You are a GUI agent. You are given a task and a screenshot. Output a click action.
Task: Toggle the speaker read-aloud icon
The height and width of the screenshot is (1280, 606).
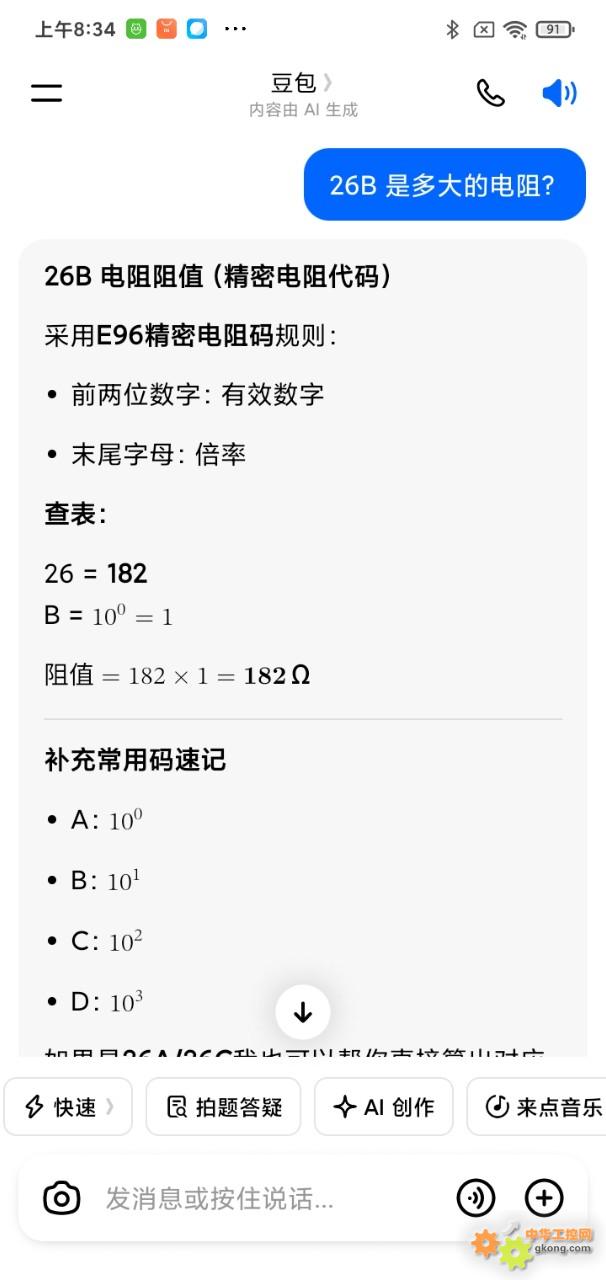[559, 93]
